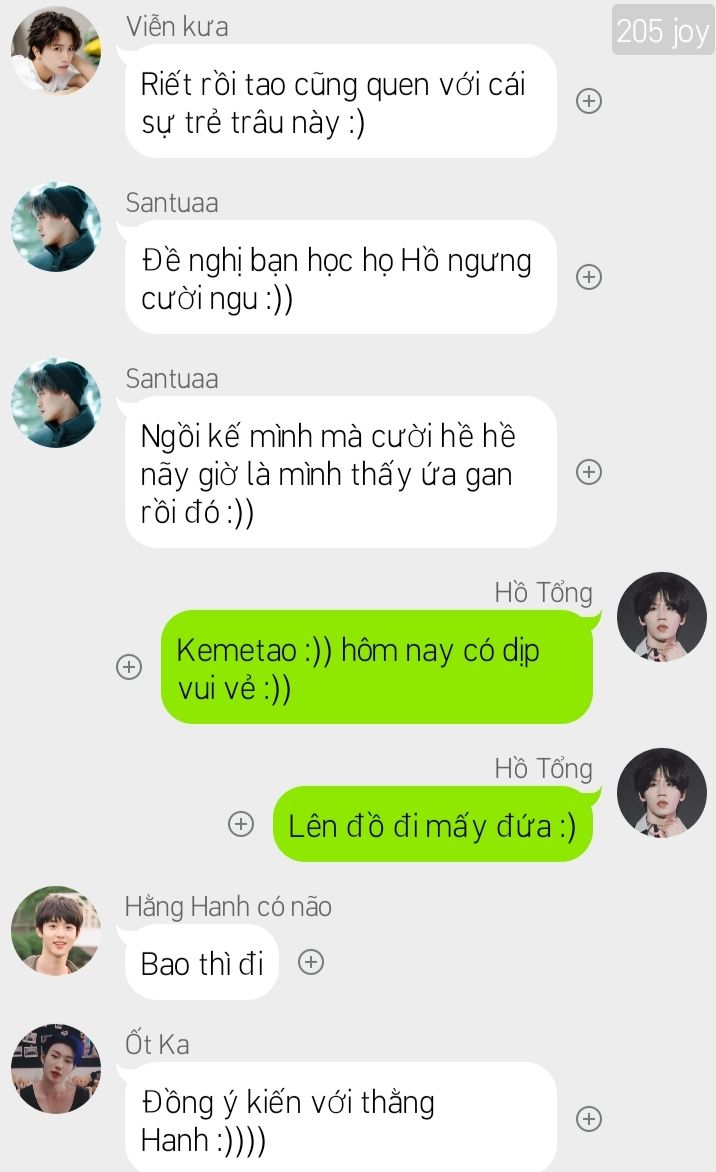Tap the plus icon beside "Bao thì đi"
The height and width of the screenshot is (1172, 716).
(x=311, y=962)
